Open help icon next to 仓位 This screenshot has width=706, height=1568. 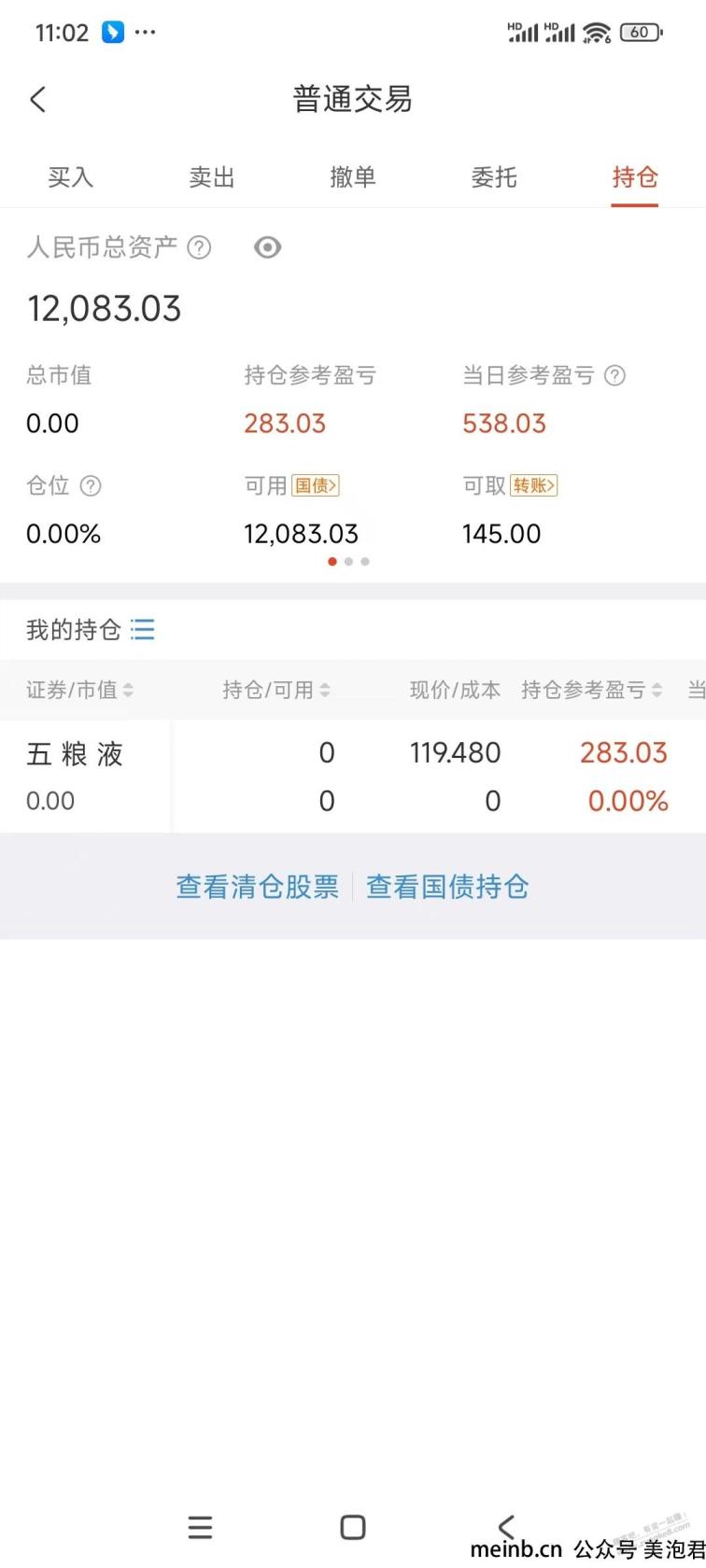(x=91, y=485)
